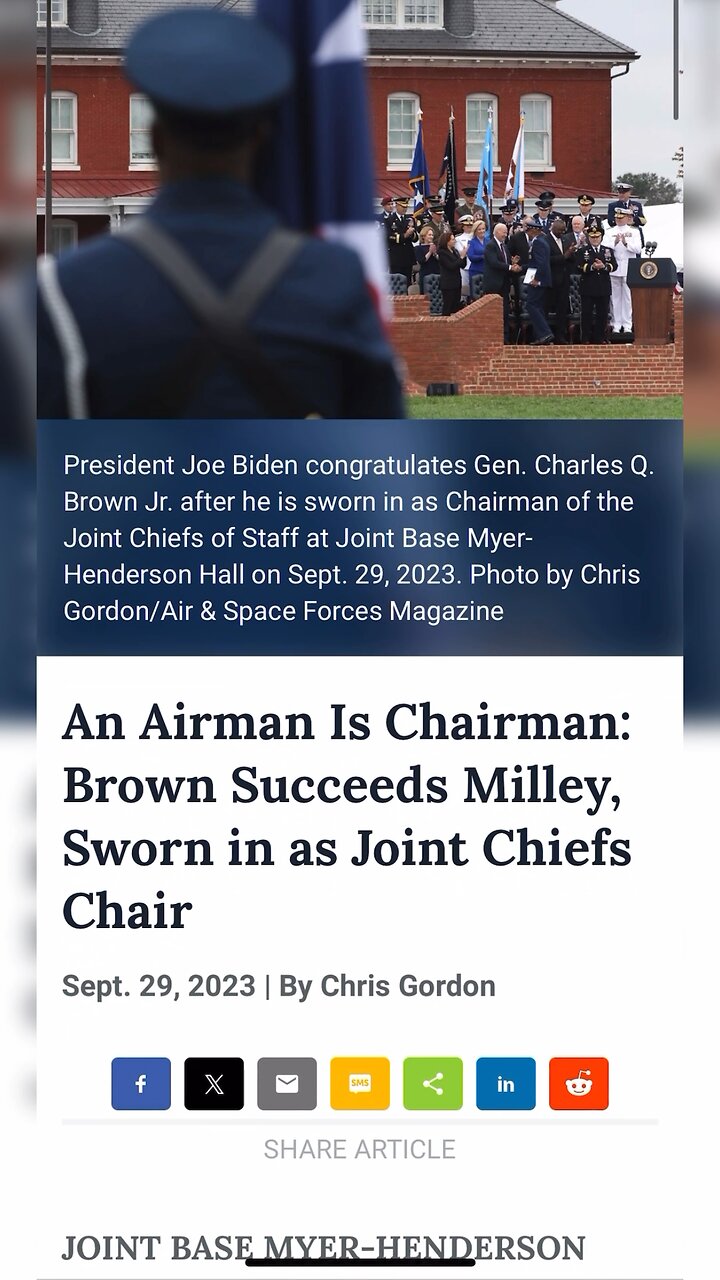Open the green general share options
The image size is (720, 1280).
point(433,1084)
